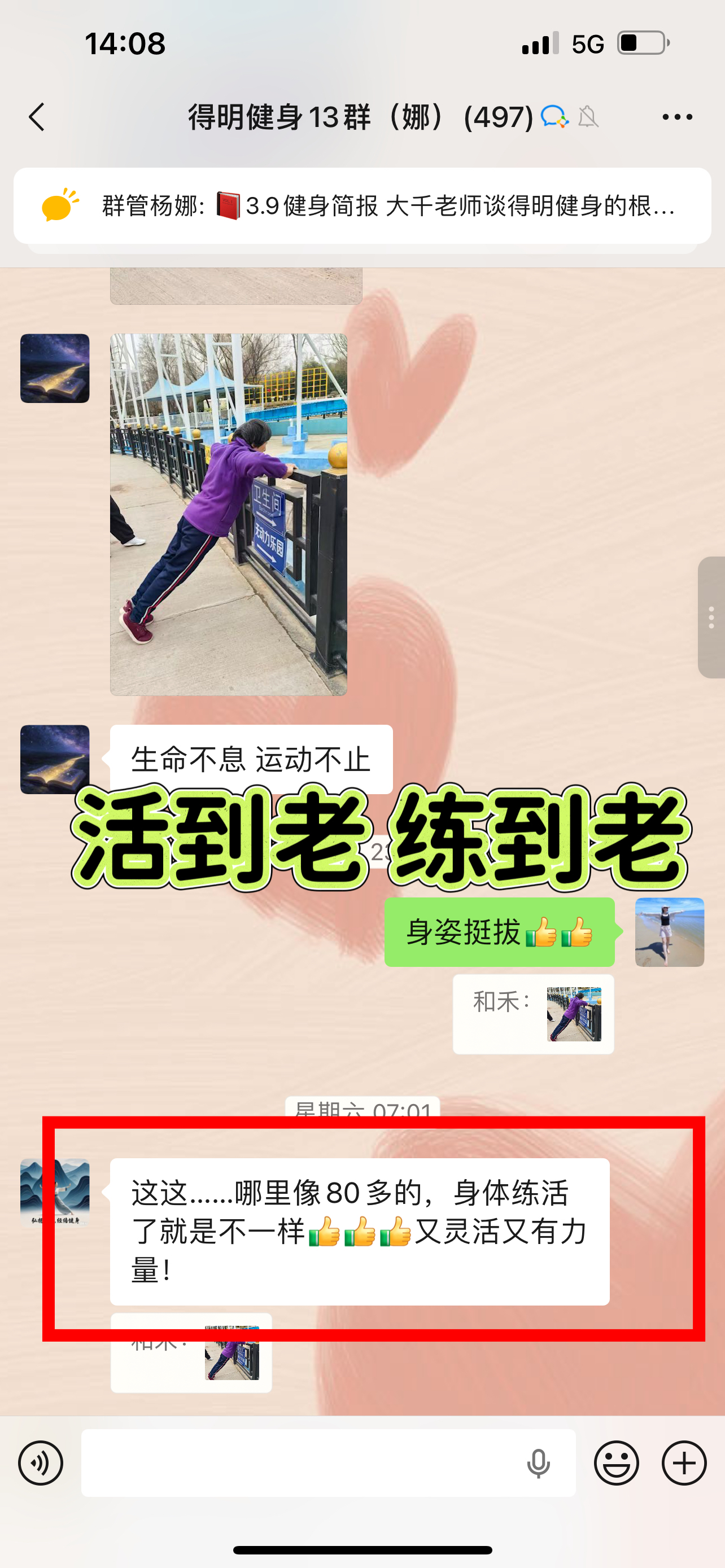Open the sender's avatar beside 生命不息 运动不止
Image resolution: width=725 pixels, height=1568 pixels.
(x=55, y=759)
